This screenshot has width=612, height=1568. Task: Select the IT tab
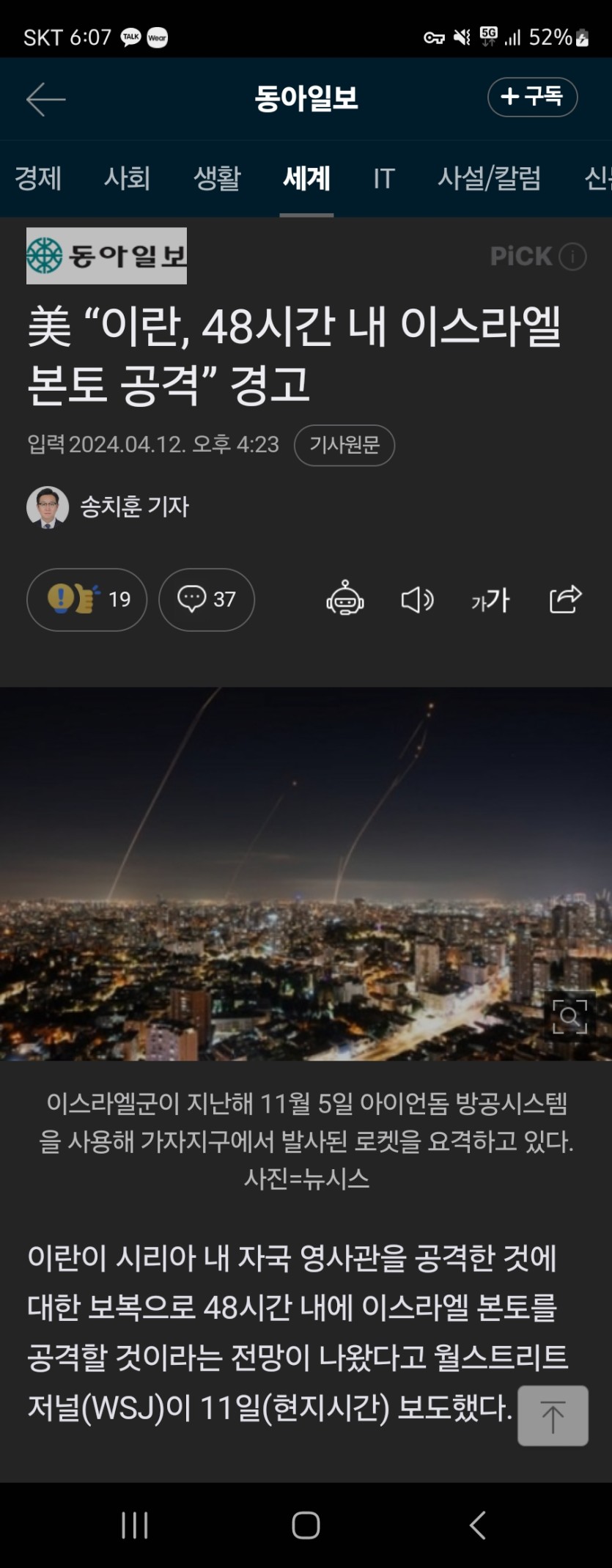384,178
